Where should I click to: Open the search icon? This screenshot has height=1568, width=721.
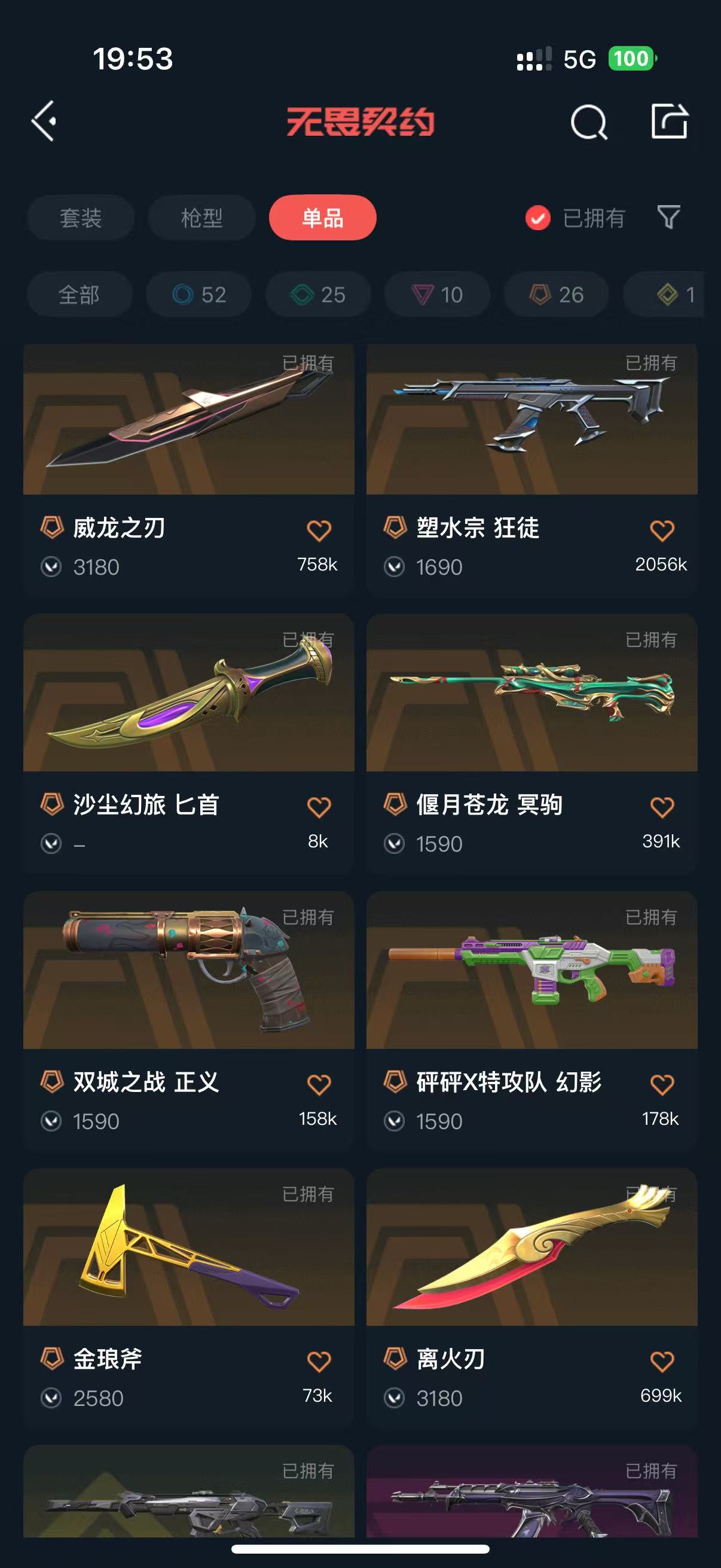click(x=588, y=123)
